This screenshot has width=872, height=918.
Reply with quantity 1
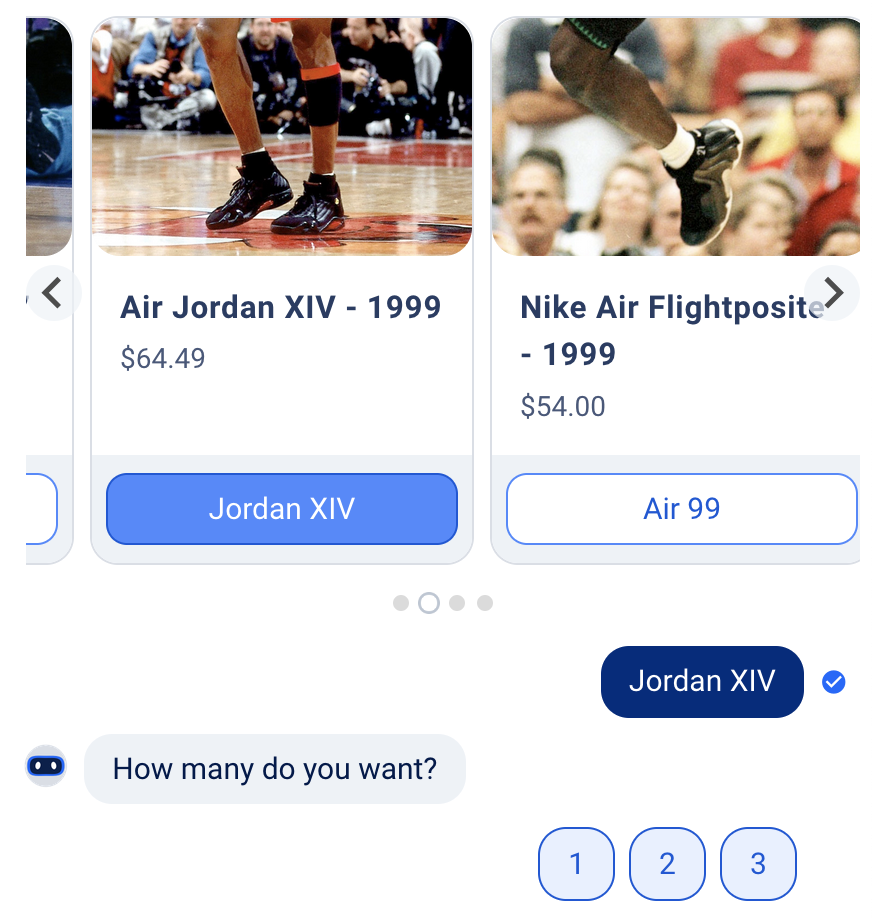[576, 864]
